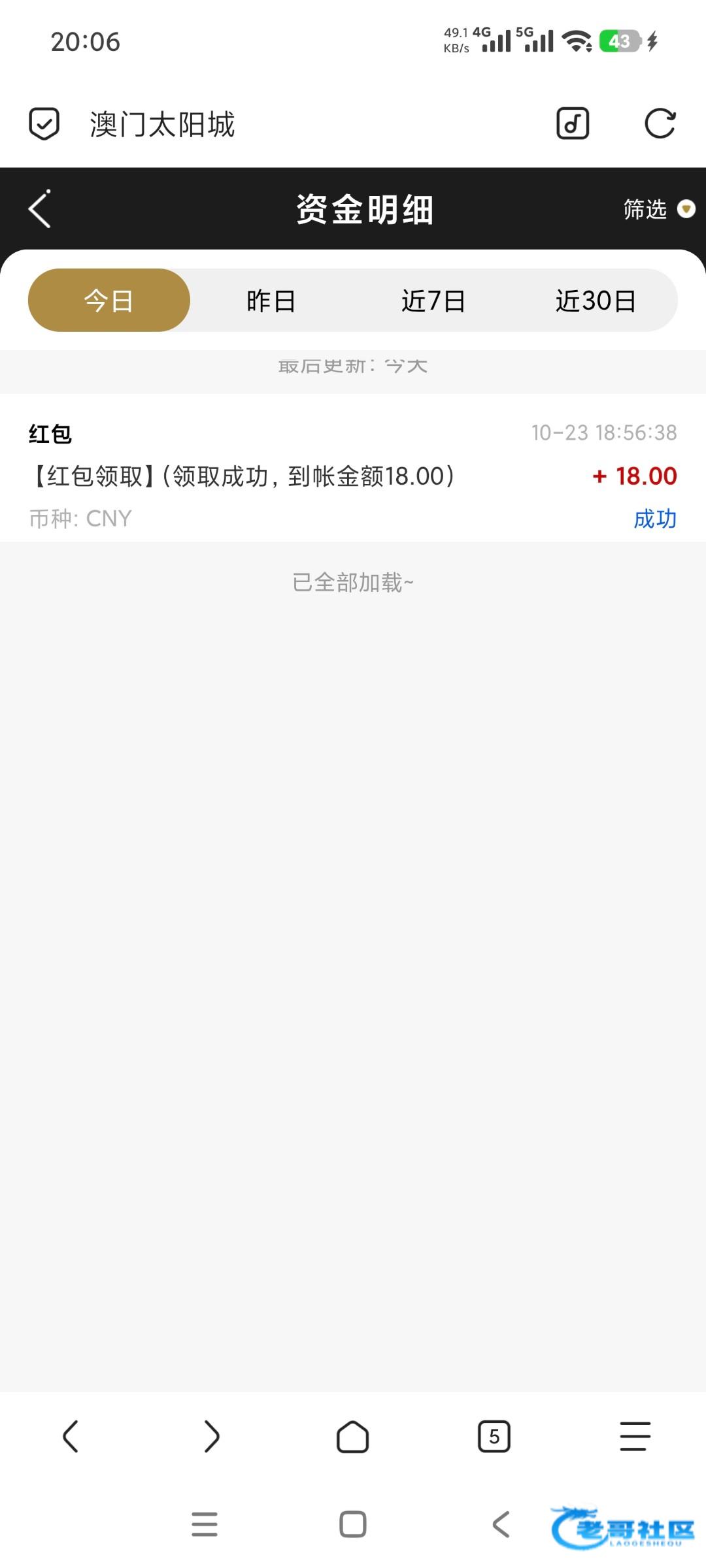Viewport: 706px width, 1568px height.
Task: Navigate back in the browser toolbar
Action: tap(71, 1436)
